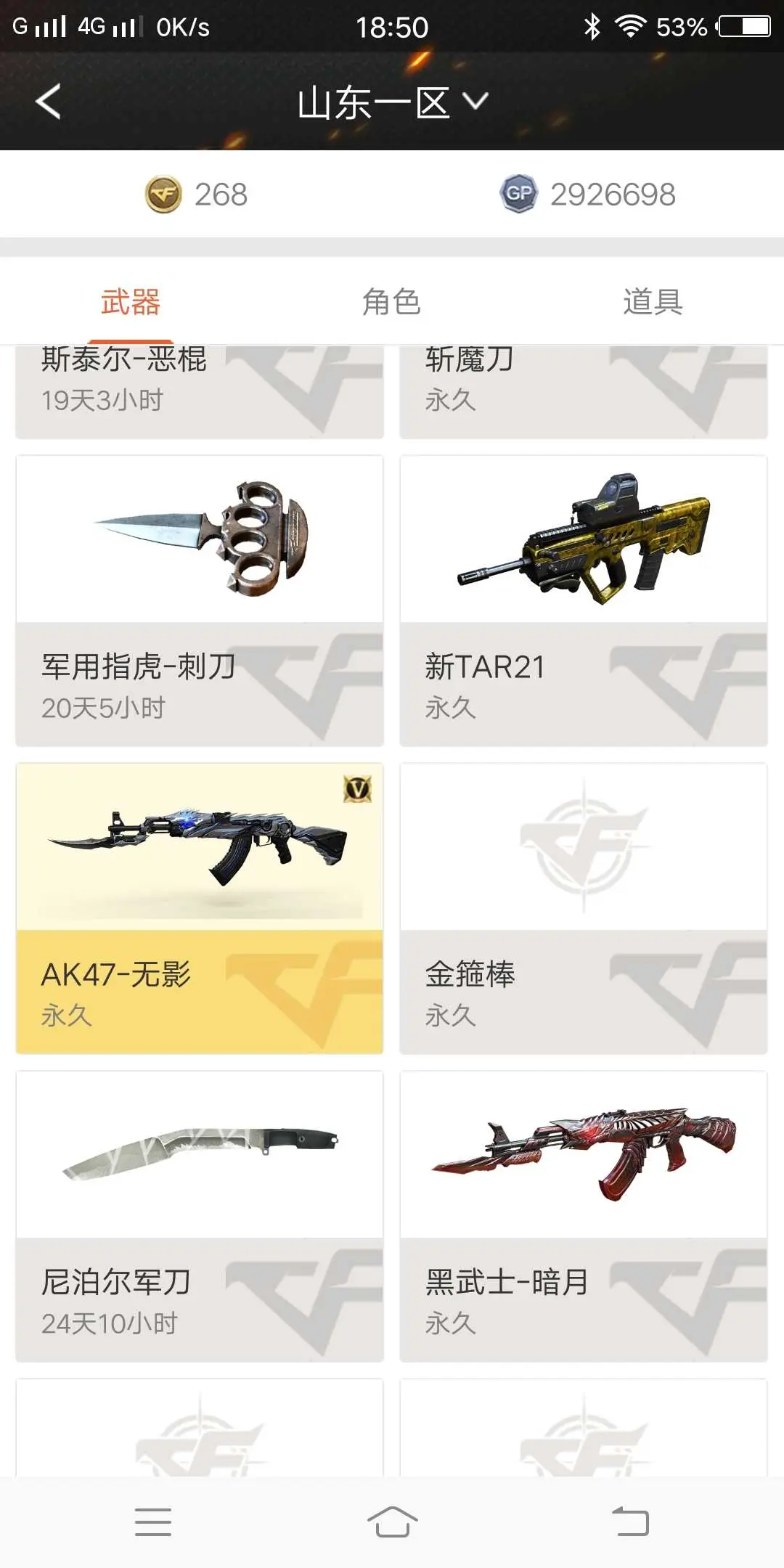This screenshot has height=1568, width=784.
Task: Tap the system home button
Action: coord(392,1522)
